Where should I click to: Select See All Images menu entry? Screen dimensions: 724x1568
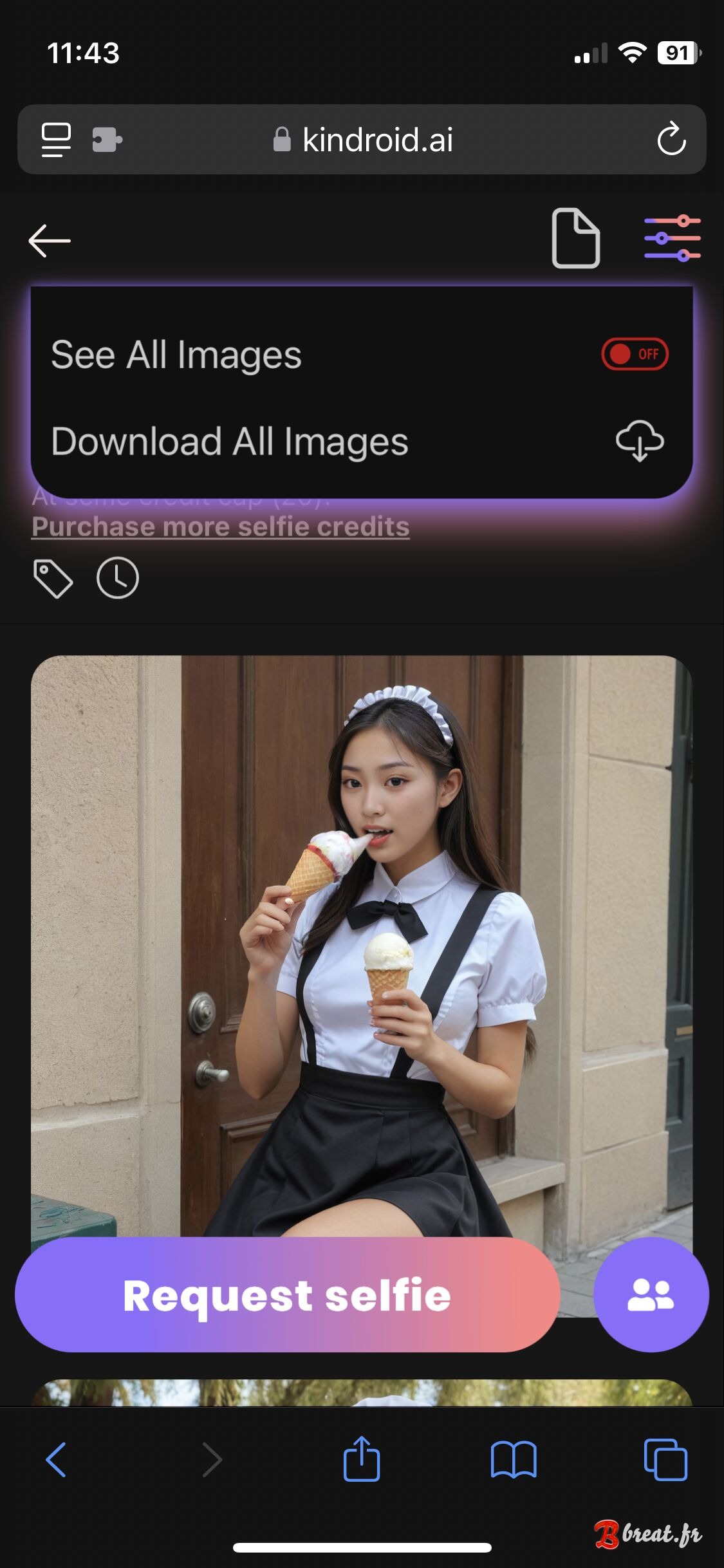(176, 353)
